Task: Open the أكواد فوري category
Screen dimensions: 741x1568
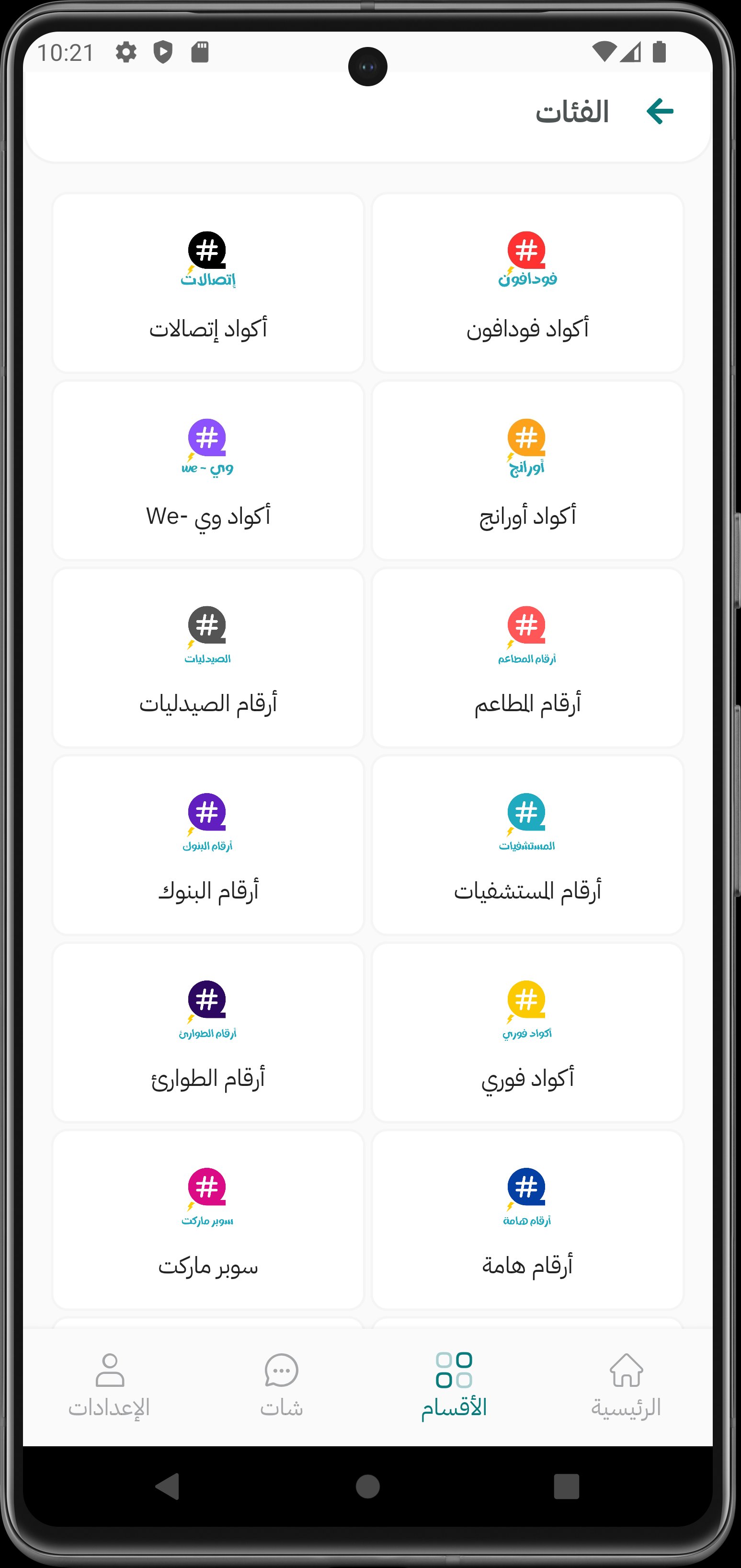Action: point(527,1033)
